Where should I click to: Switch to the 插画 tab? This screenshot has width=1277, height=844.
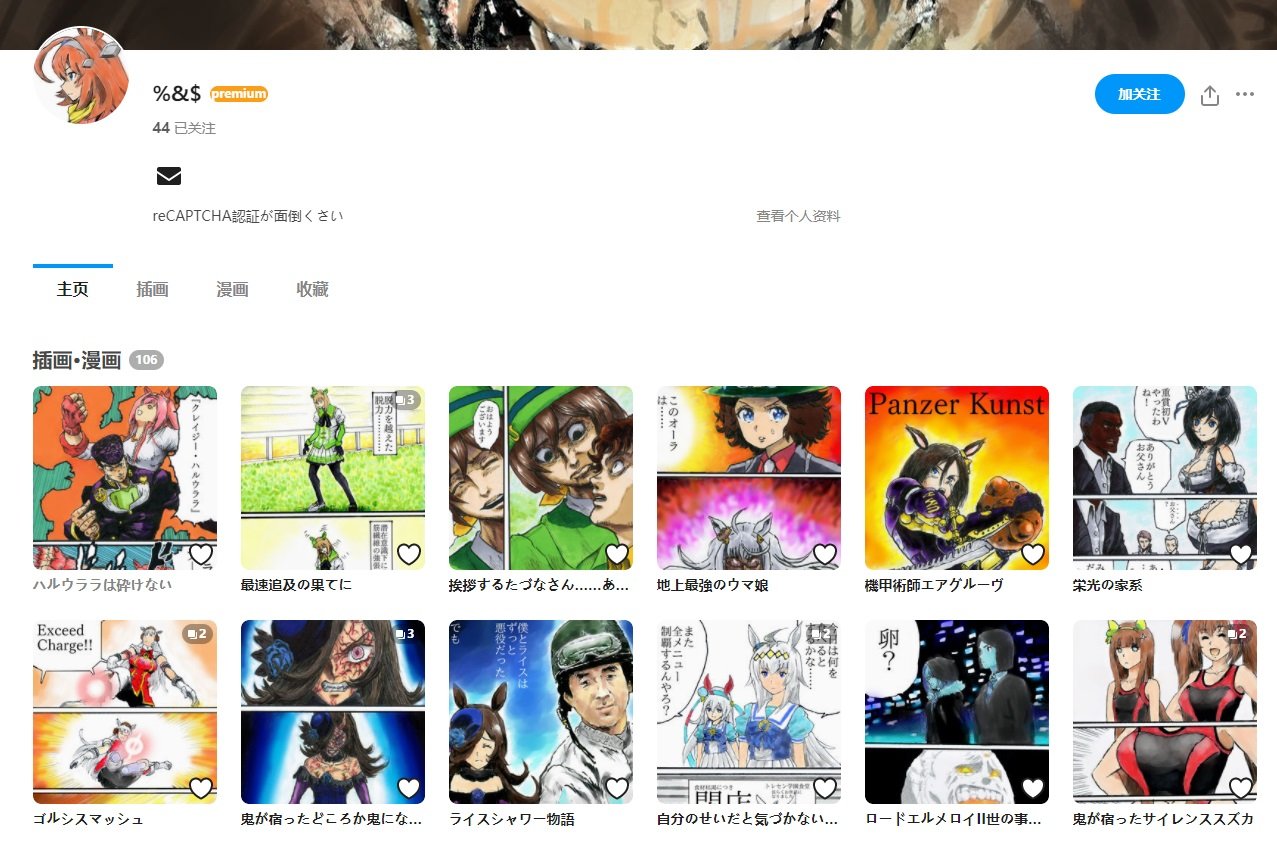pyautogui.click(x=152, y=290)
